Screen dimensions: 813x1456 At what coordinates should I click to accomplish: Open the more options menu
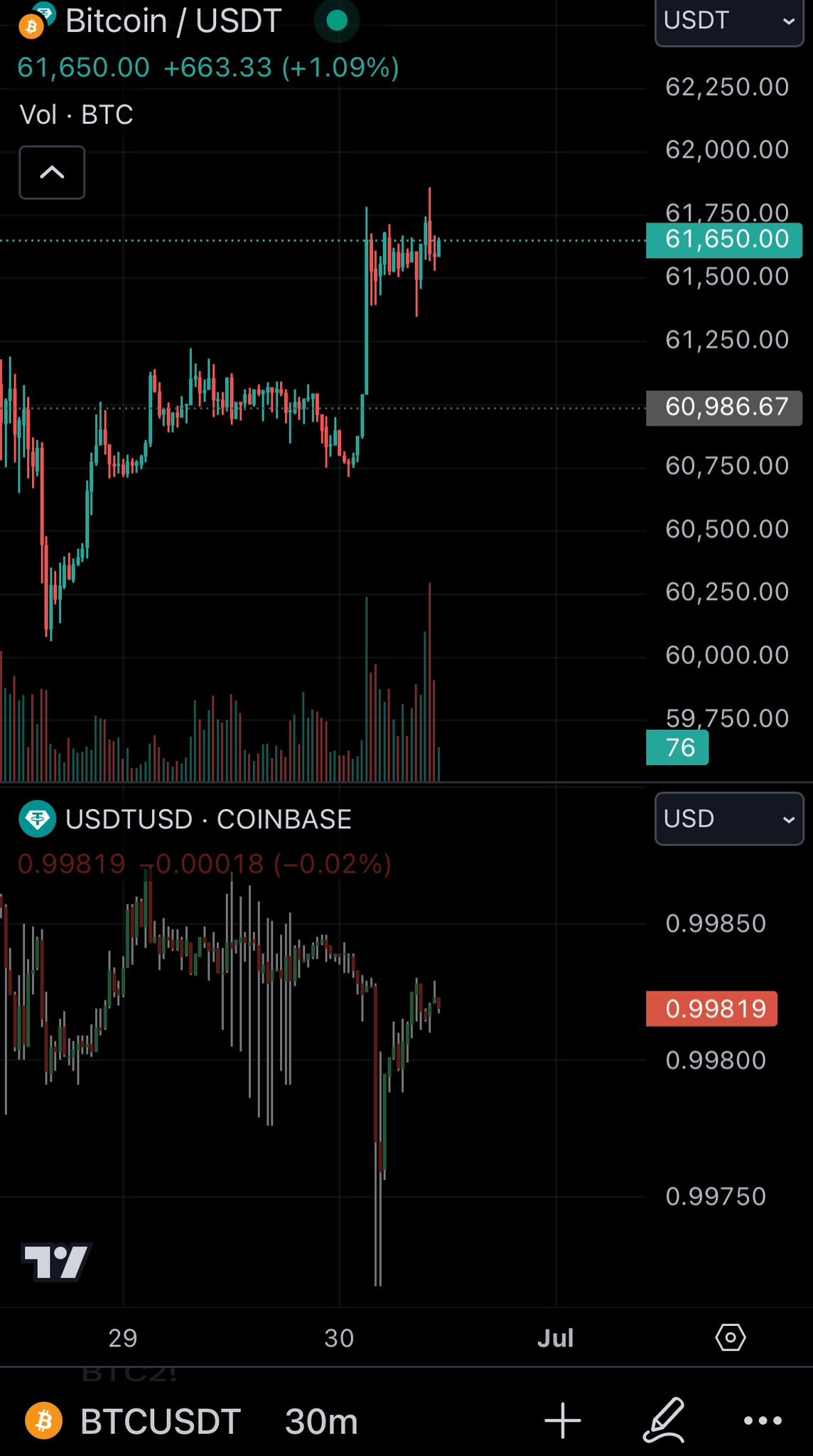pos(763,1421)
